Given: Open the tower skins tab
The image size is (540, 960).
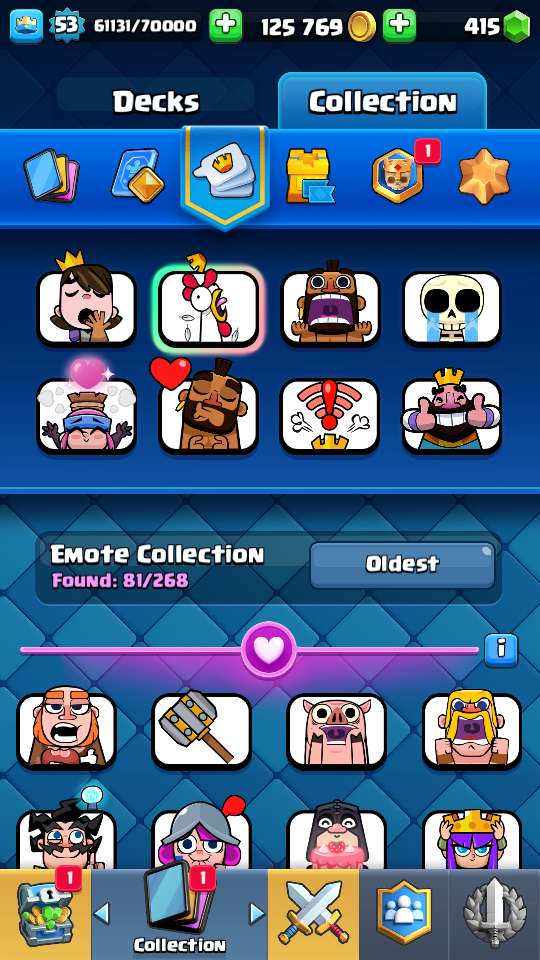Looking at the screenshot, I should pyautogui.click(x=310, y=176).
